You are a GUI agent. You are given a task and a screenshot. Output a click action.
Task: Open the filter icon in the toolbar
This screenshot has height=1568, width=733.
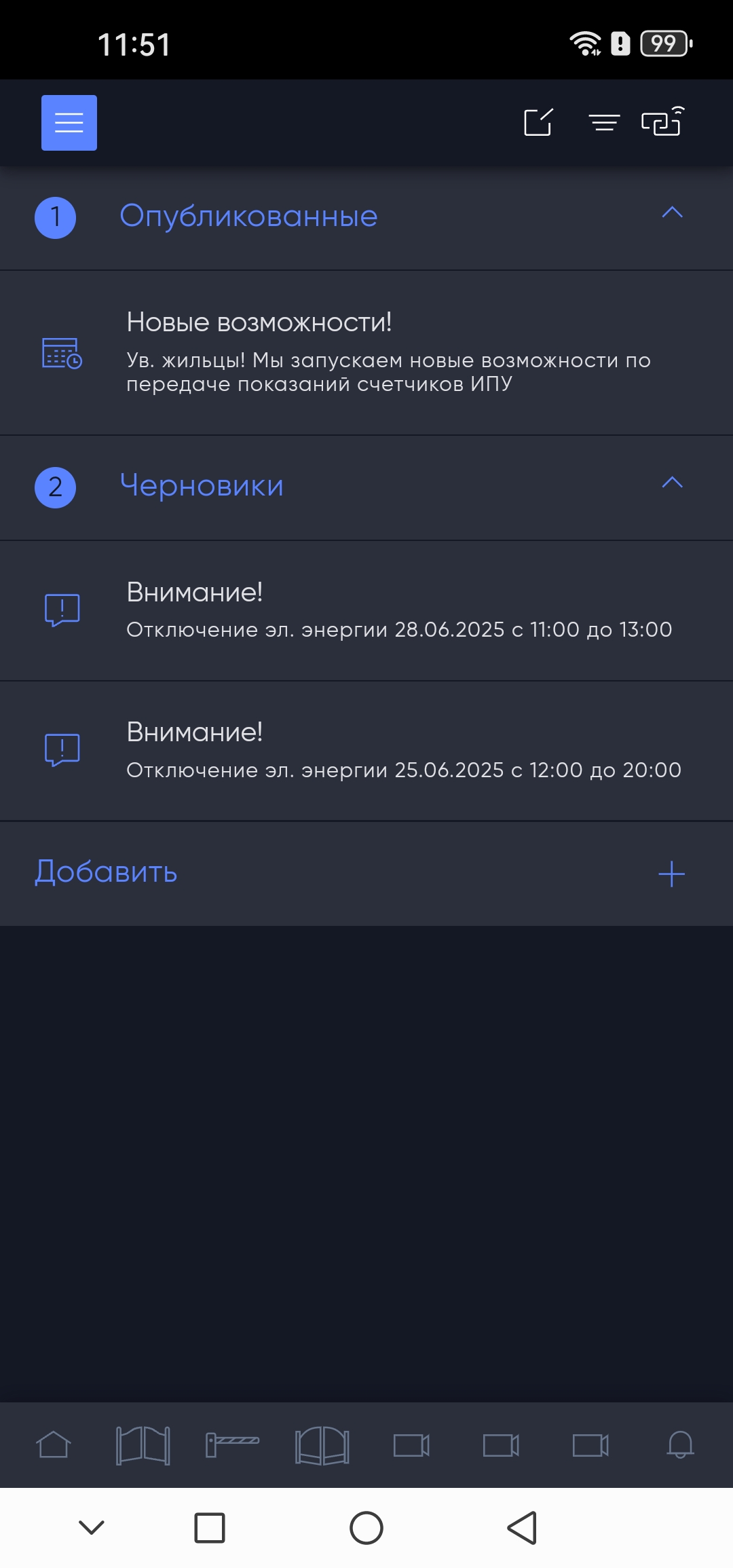pyautogui.click(x=604, y=122)
